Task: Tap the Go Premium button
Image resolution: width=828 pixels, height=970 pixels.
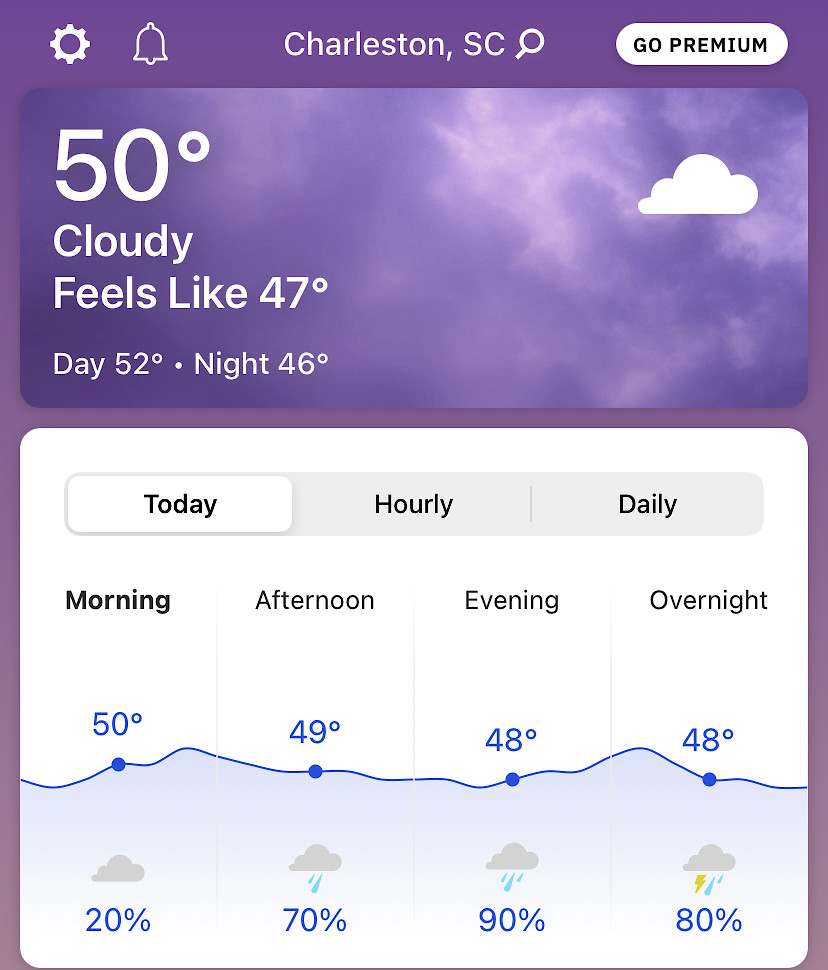Action: 701,45
